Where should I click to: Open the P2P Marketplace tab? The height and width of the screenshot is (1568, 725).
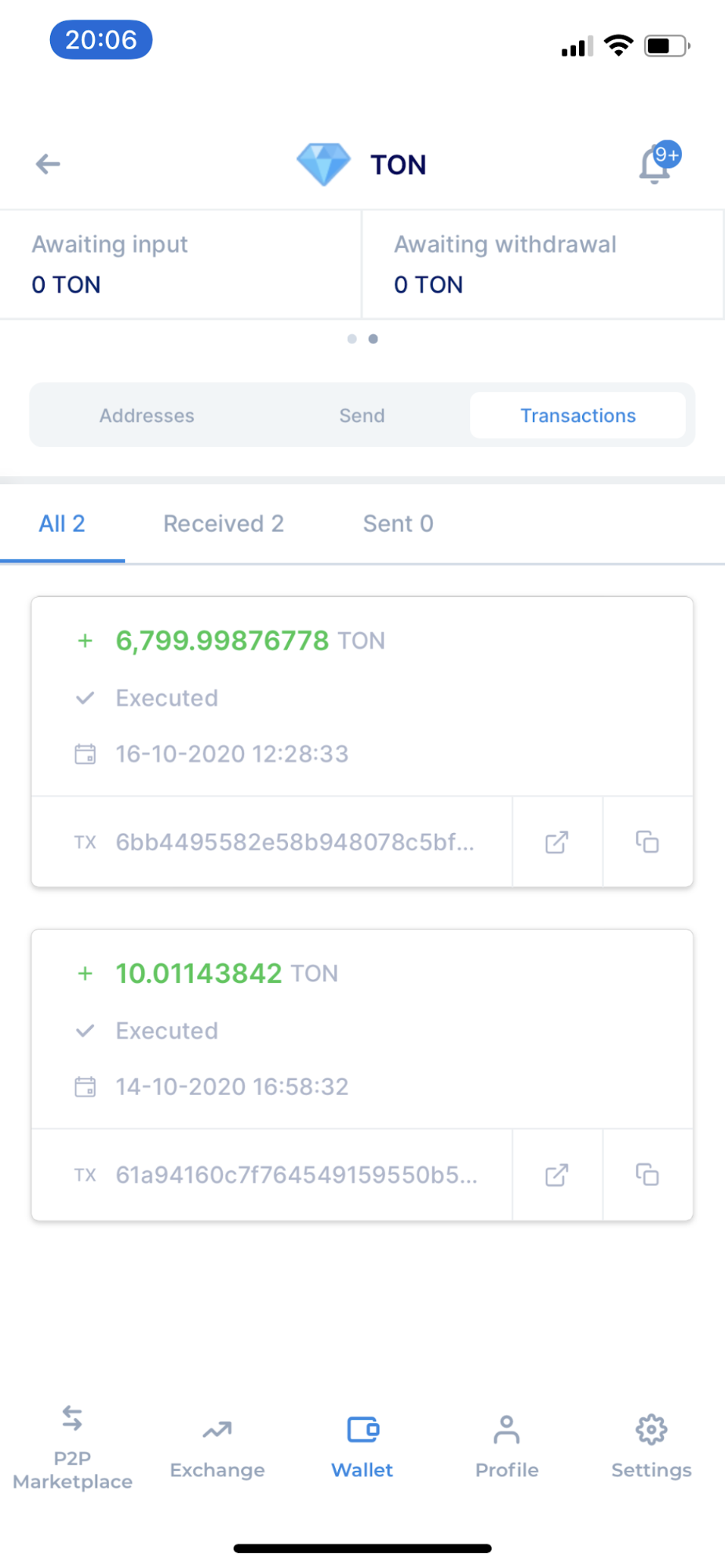72,1448
